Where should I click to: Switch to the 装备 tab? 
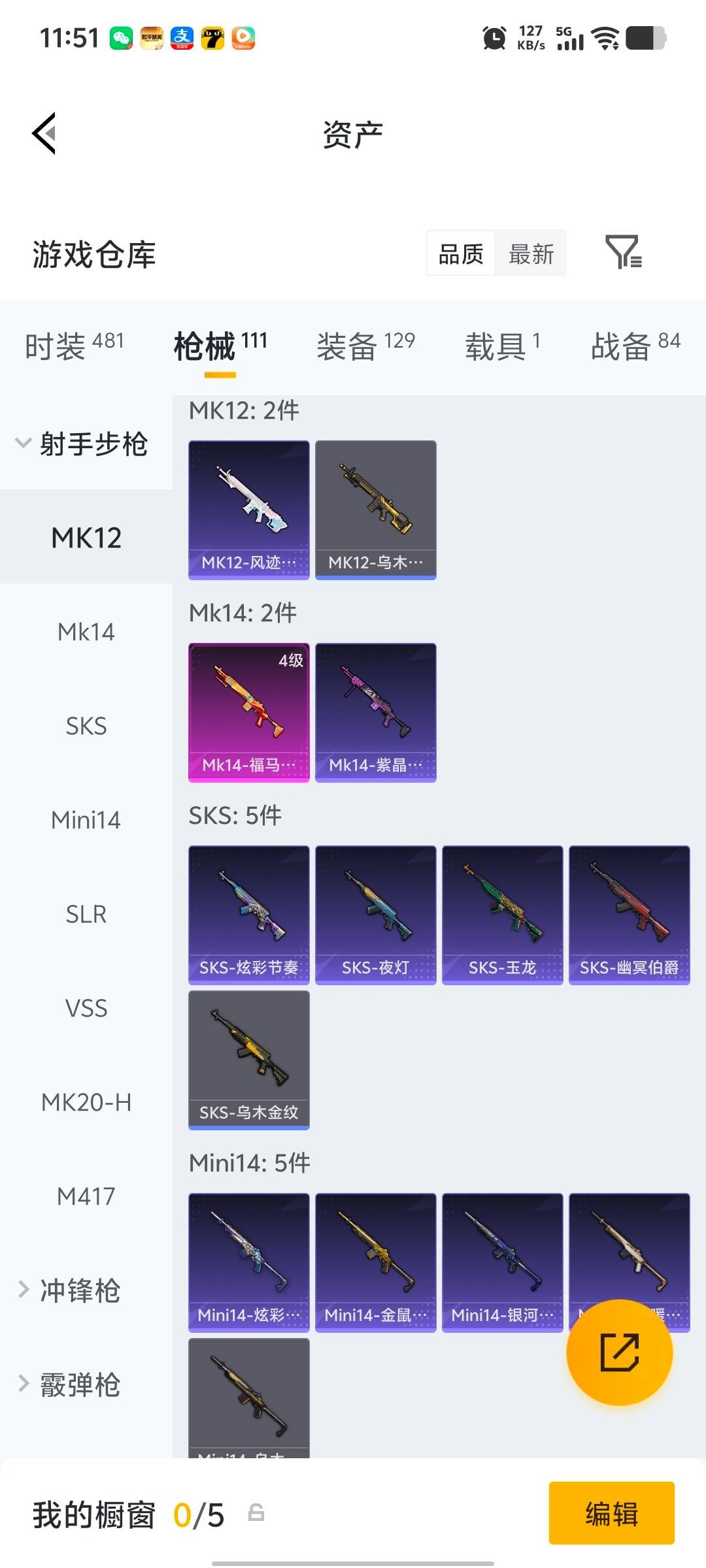click(x=346, y=345)
